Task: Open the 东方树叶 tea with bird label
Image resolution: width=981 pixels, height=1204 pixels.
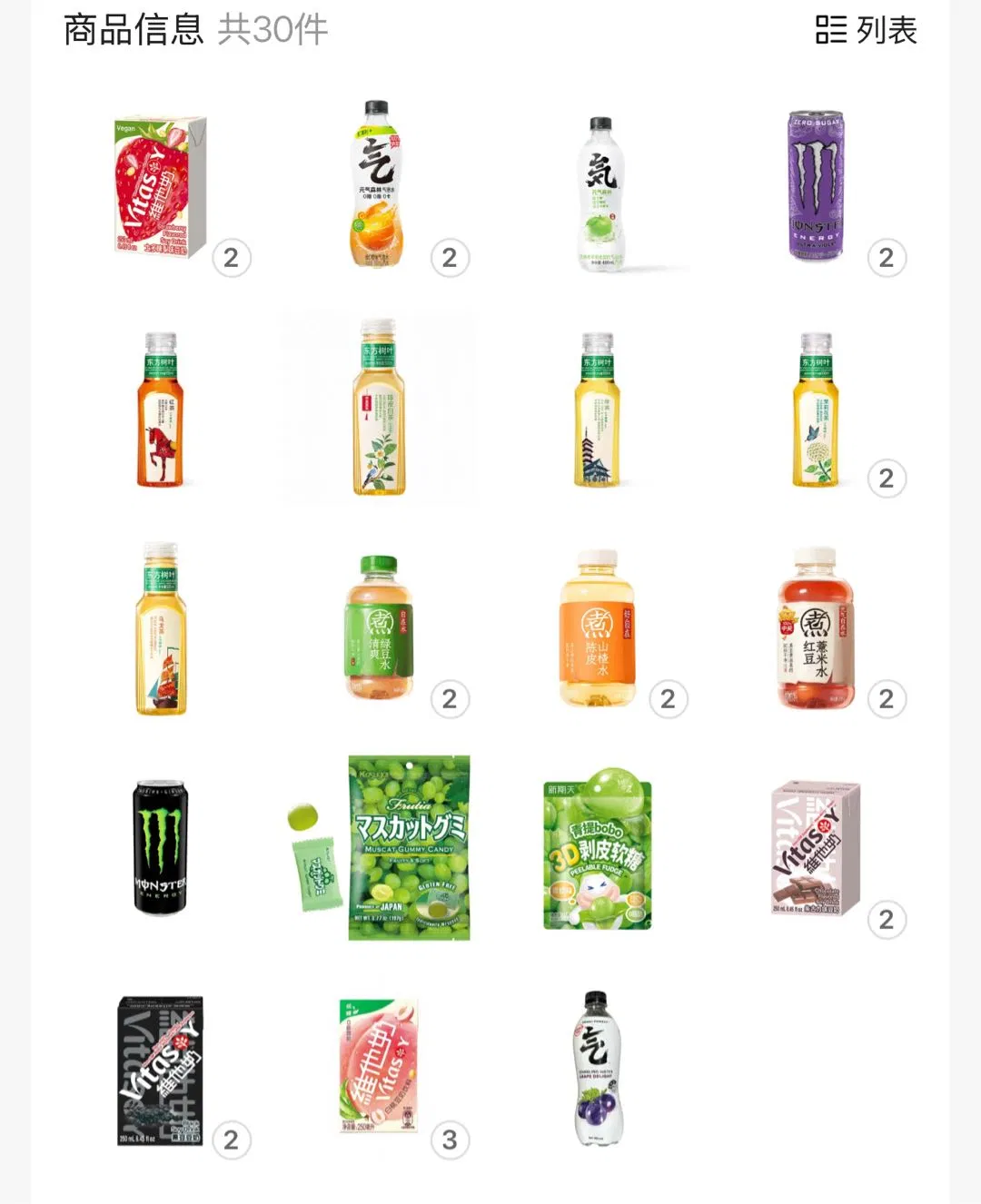Action: pyautogui.click(x=378, y=408)
